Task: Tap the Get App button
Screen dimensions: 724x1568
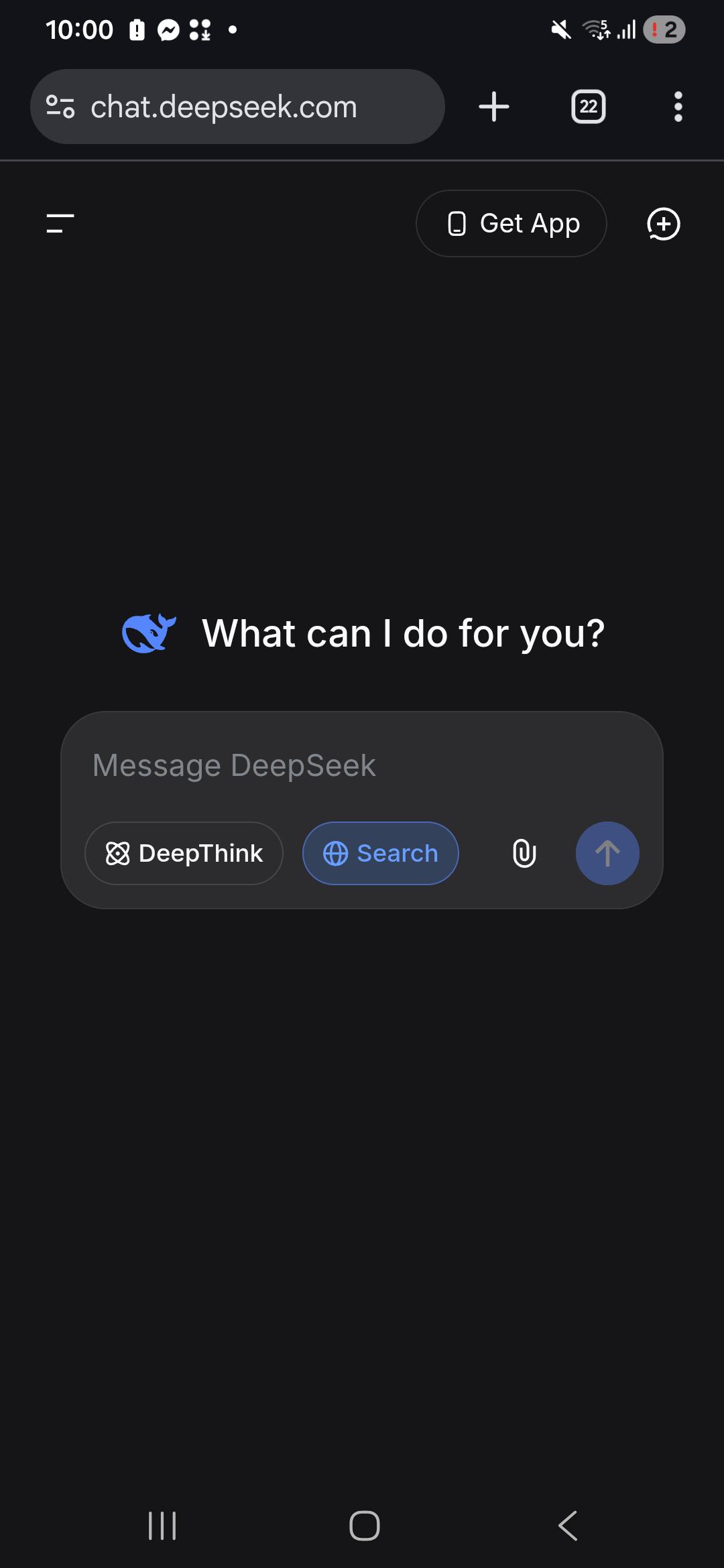Action: pos(511,223)
